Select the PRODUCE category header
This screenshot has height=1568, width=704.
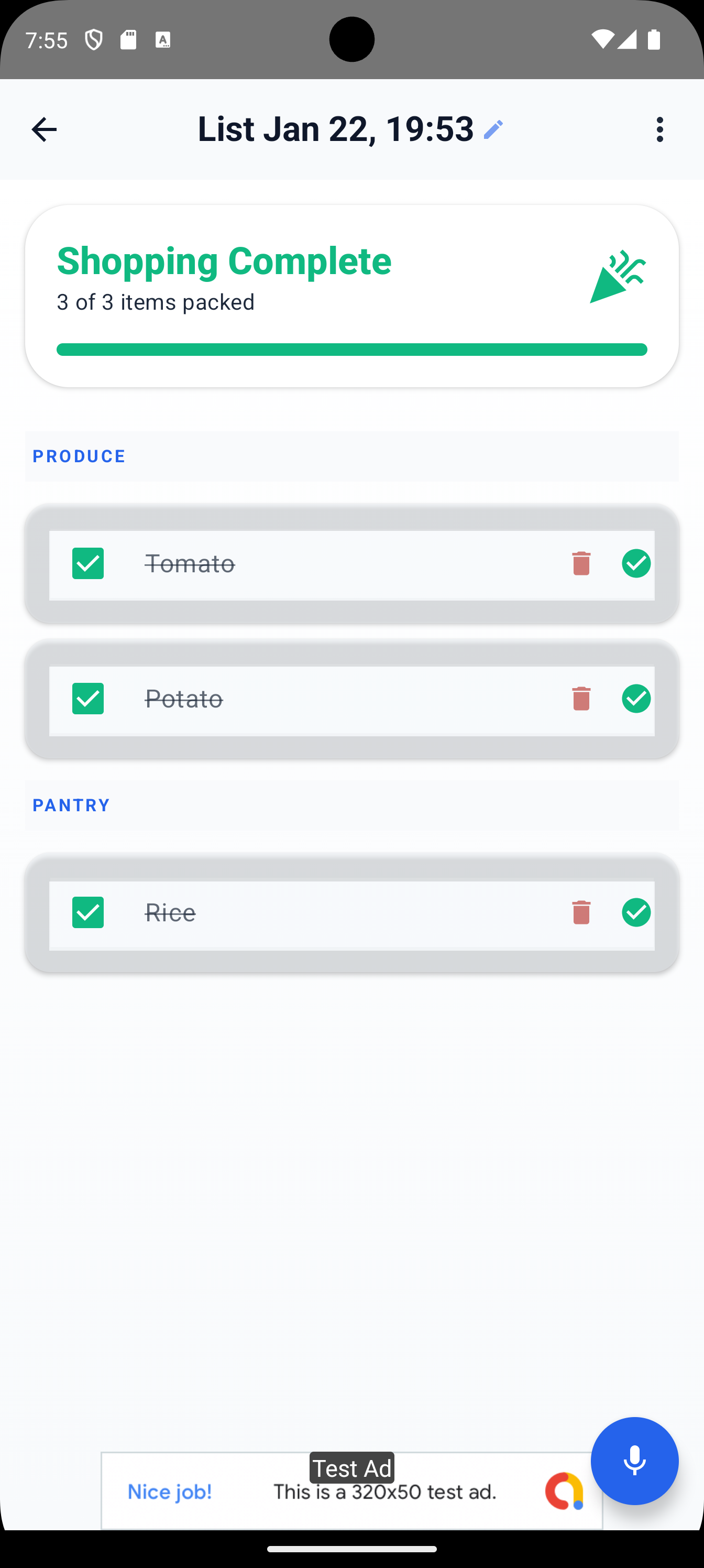tap(79, 455)
